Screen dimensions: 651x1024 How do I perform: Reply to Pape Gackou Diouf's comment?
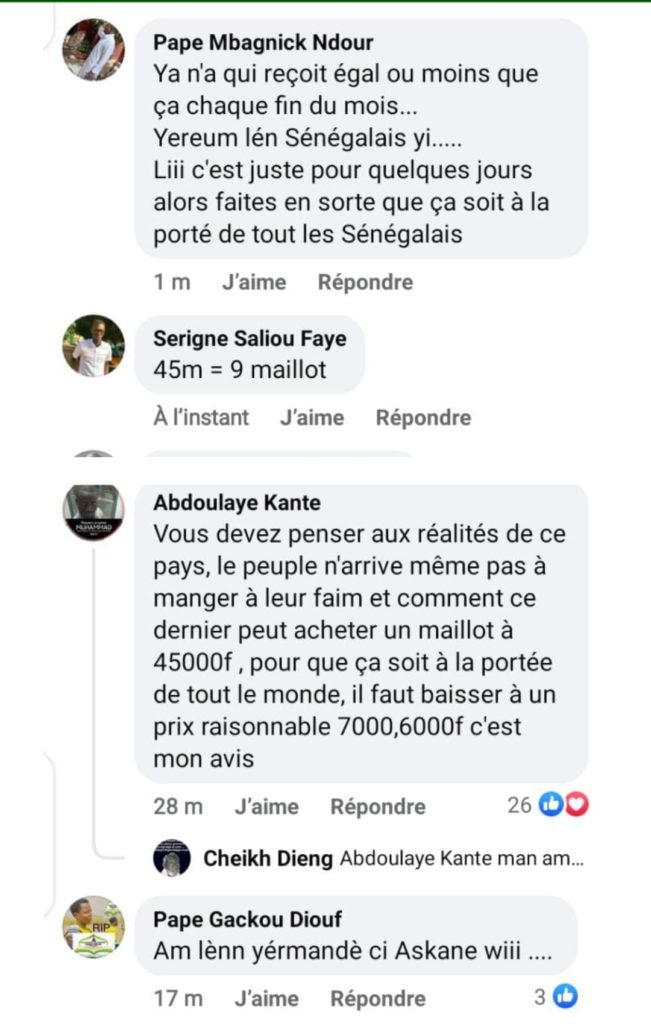[x=378, y=998]
